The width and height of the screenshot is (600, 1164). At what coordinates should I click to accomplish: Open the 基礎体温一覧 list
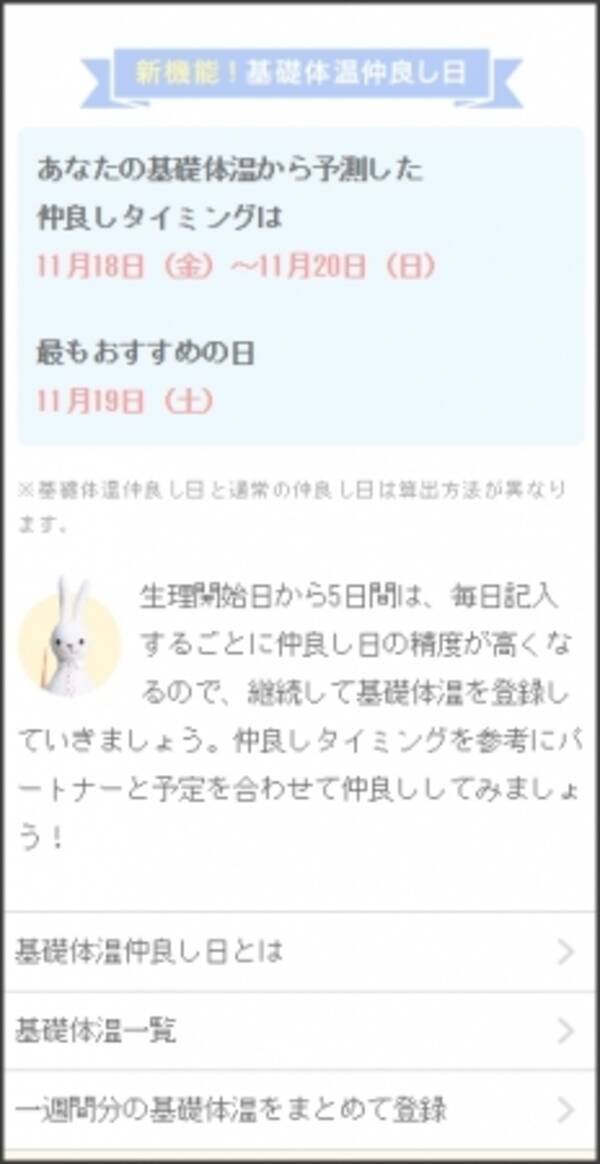(x=298, y=1031)
